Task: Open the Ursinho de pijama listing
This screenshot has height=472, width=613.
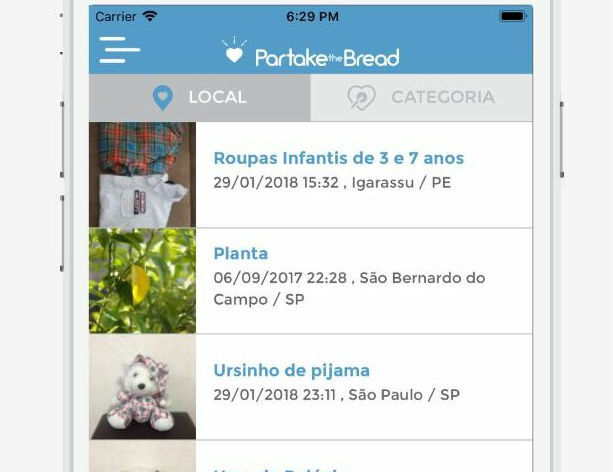Action: [x=291, y=371]
